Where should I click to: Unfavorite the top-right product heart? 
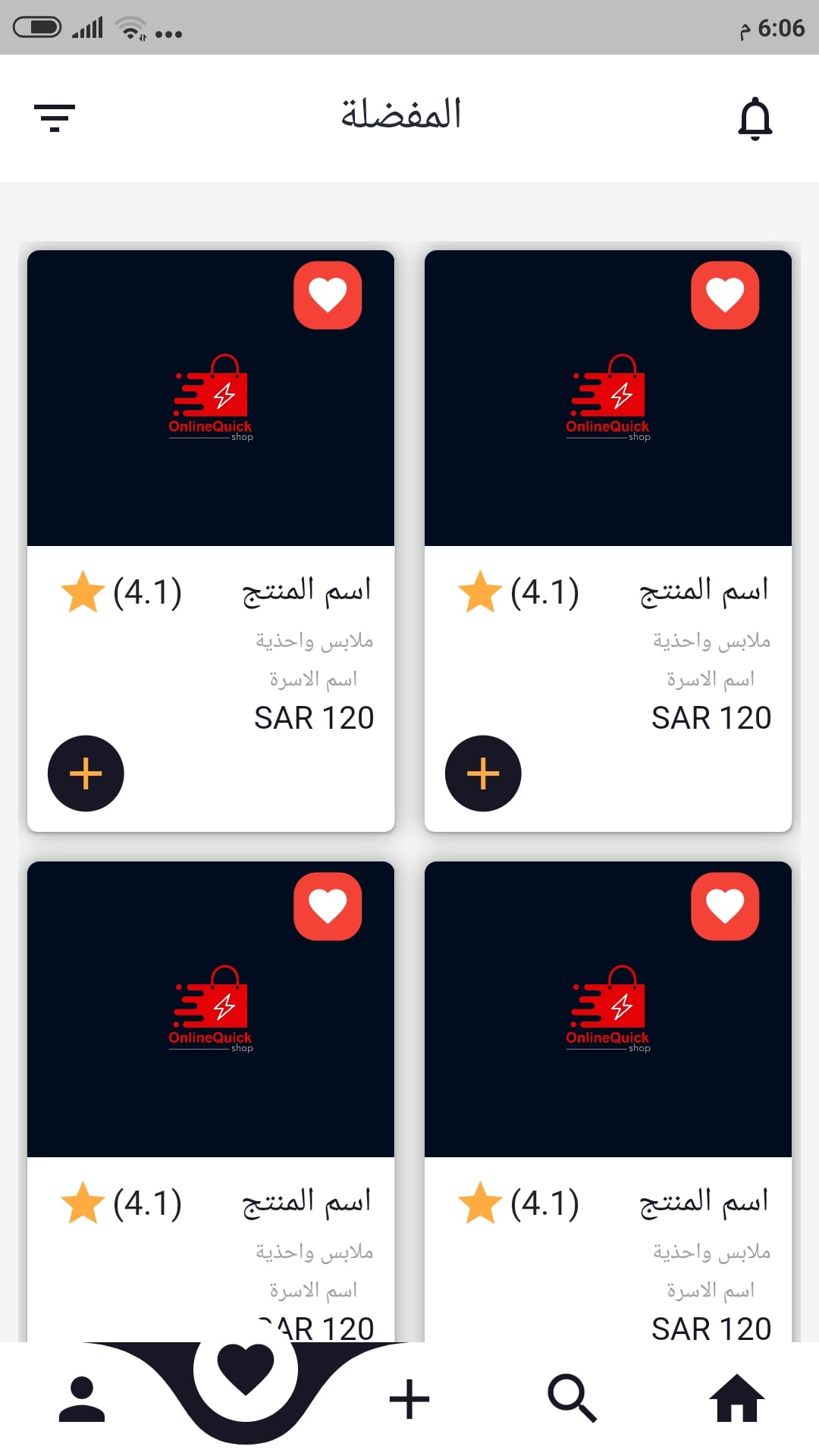coord(726,295)
